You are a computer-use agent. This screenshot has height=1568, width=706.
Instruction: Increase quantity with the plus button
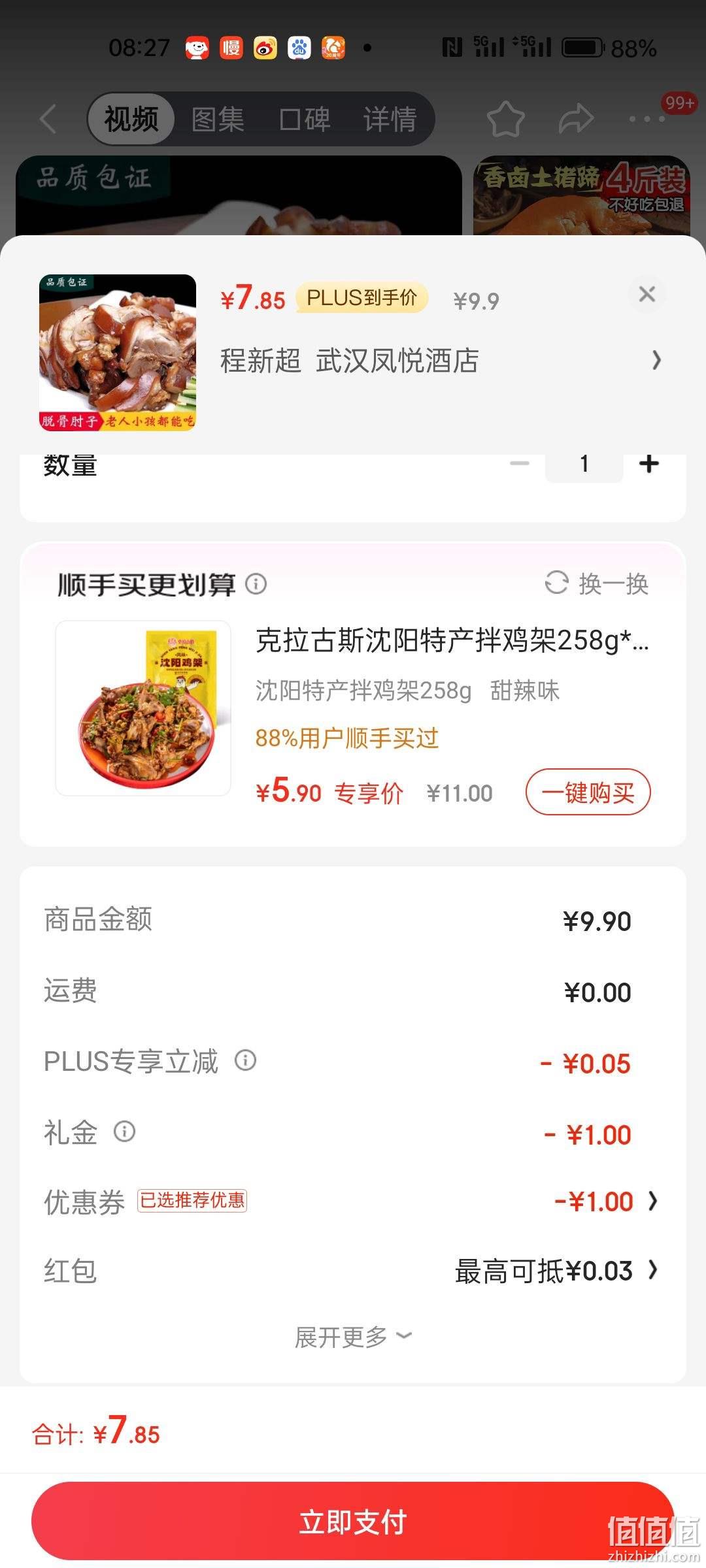point(648,464)
